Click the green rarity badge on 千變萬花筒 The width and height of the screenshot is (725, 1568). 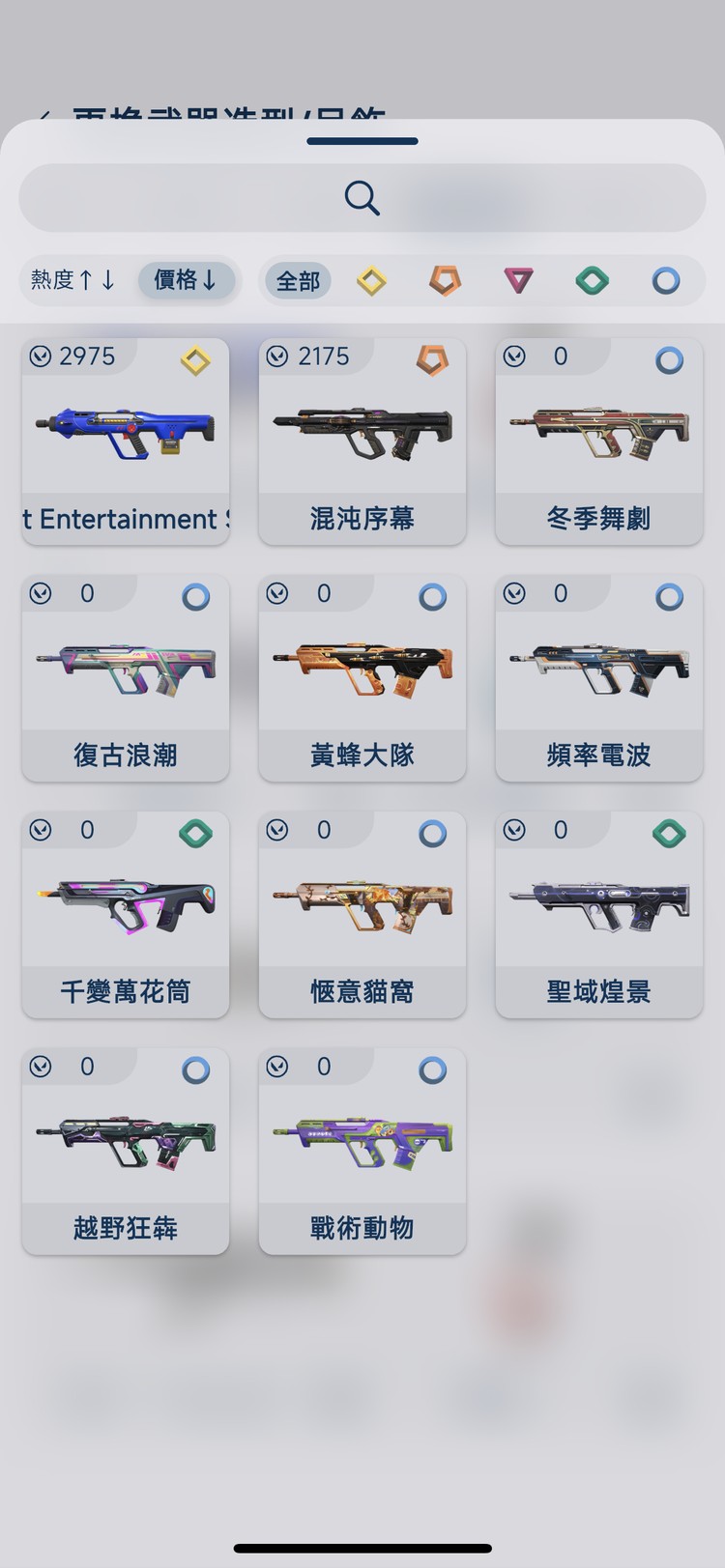pos(197,831)
